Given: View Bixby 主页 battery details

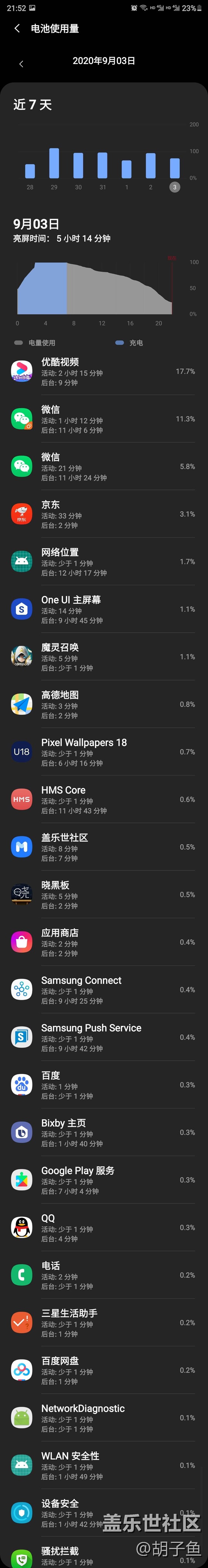Looking at the screenshot, I should point(103,1132).
